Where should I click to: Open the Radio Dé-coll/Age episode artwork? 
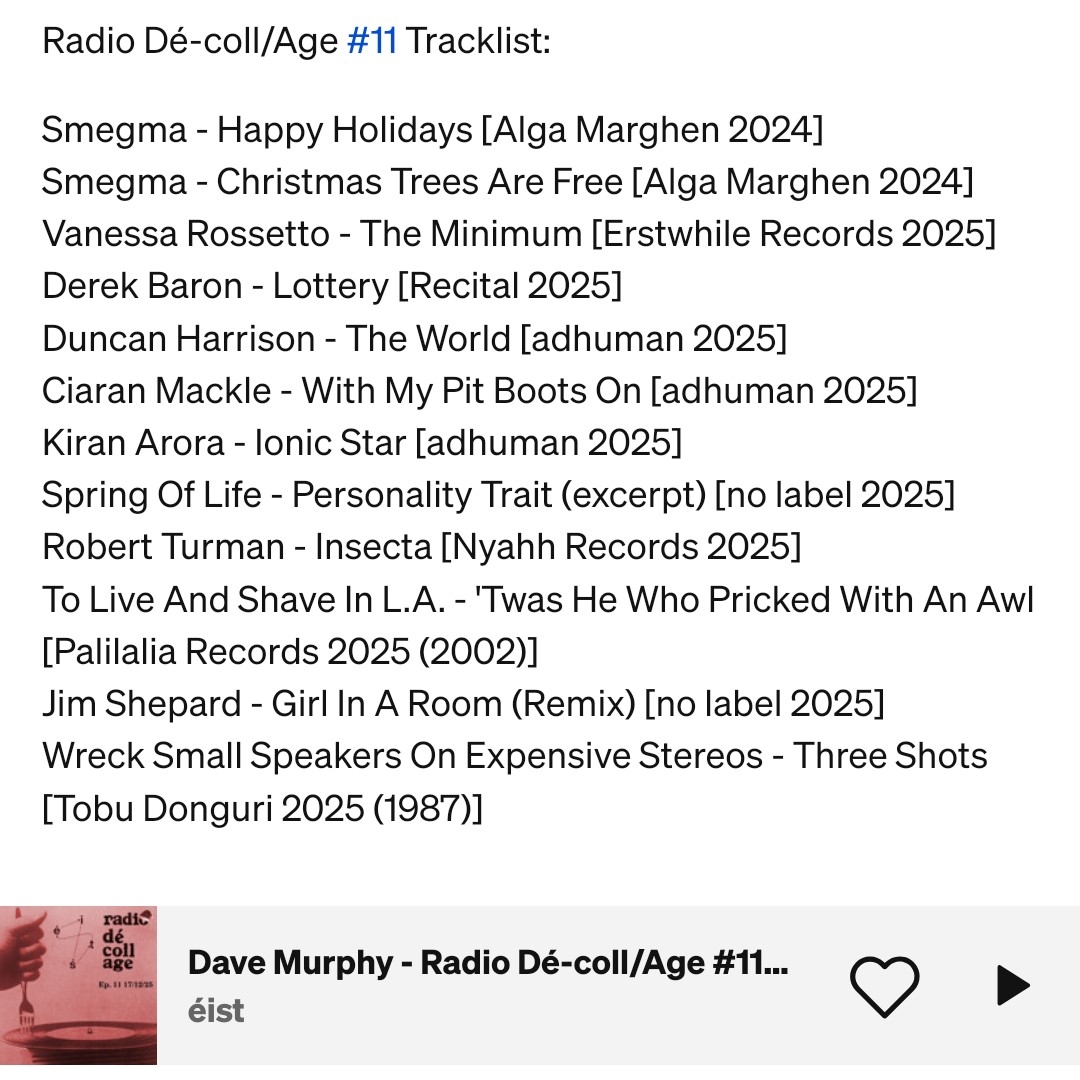click(78, 985)
